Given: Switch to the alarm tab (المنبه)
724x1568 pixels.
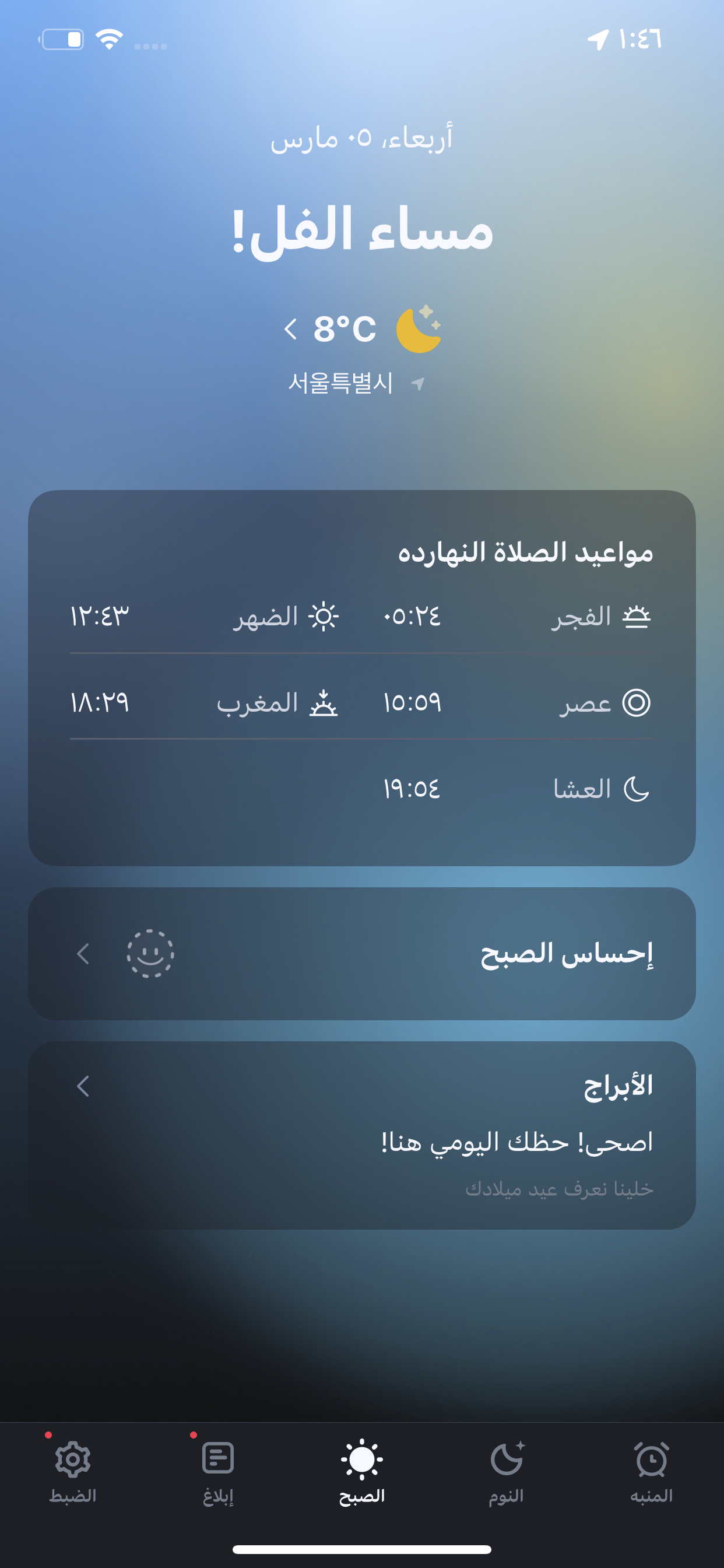Looking at the screenshot, I should pos(651,1471).
